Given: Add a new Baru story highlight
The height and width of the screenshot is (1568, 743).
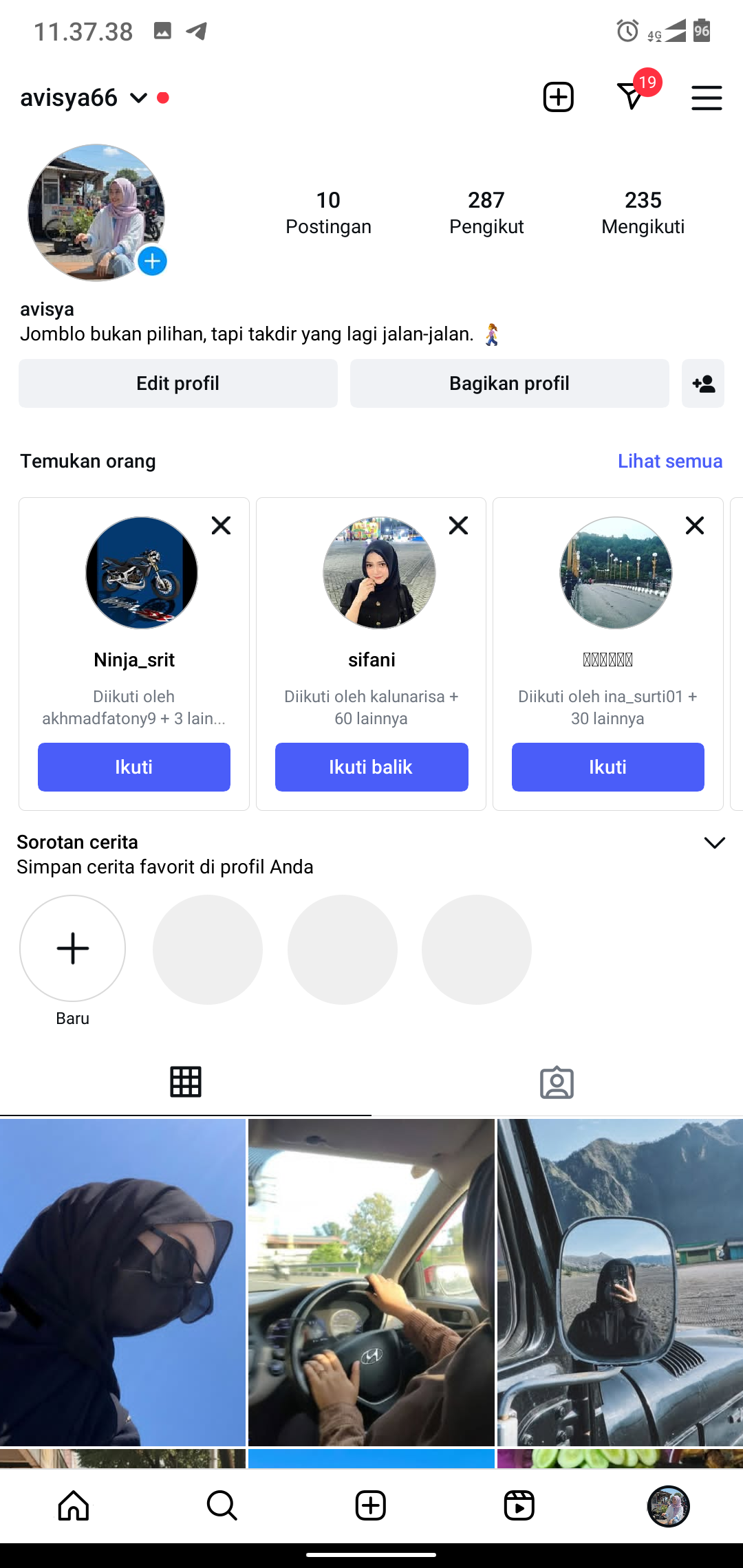Looking at the screenshot, I should 72,948.
